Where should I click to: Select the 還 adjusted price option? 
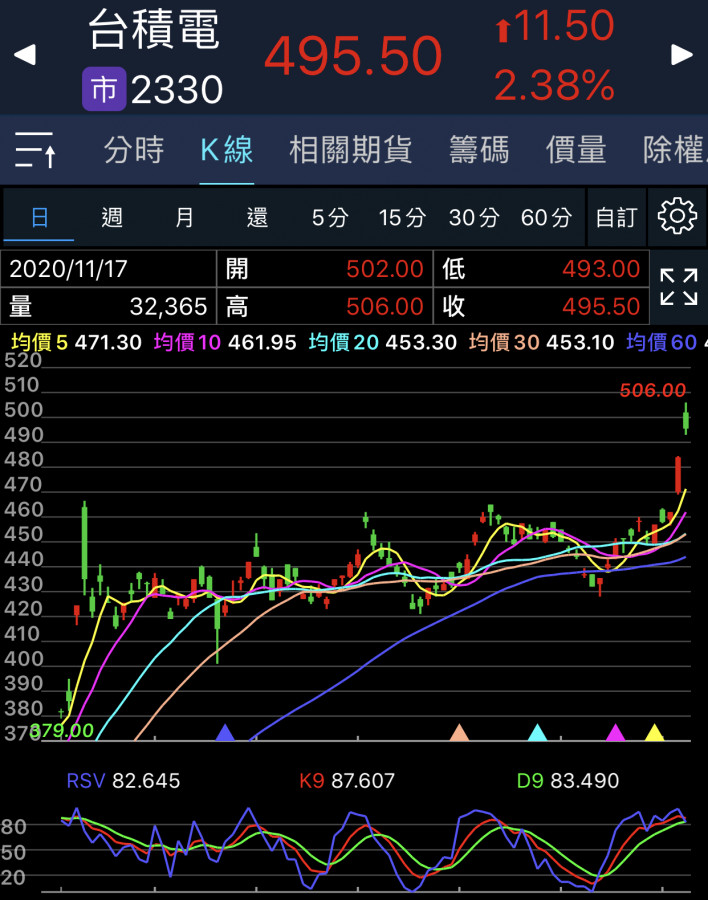click(258, 217)
